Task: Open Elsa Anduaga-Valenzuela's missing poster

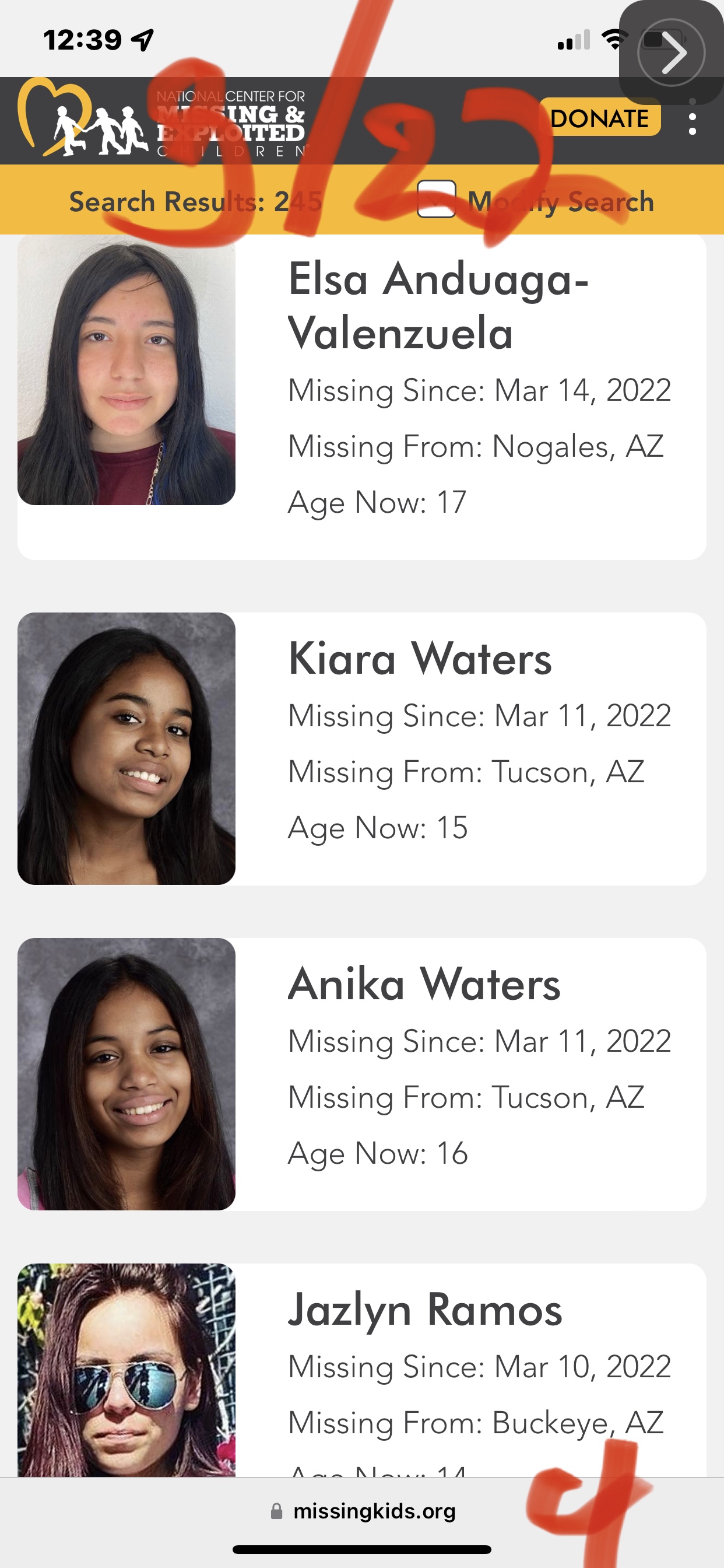Action: click(438, 306)
